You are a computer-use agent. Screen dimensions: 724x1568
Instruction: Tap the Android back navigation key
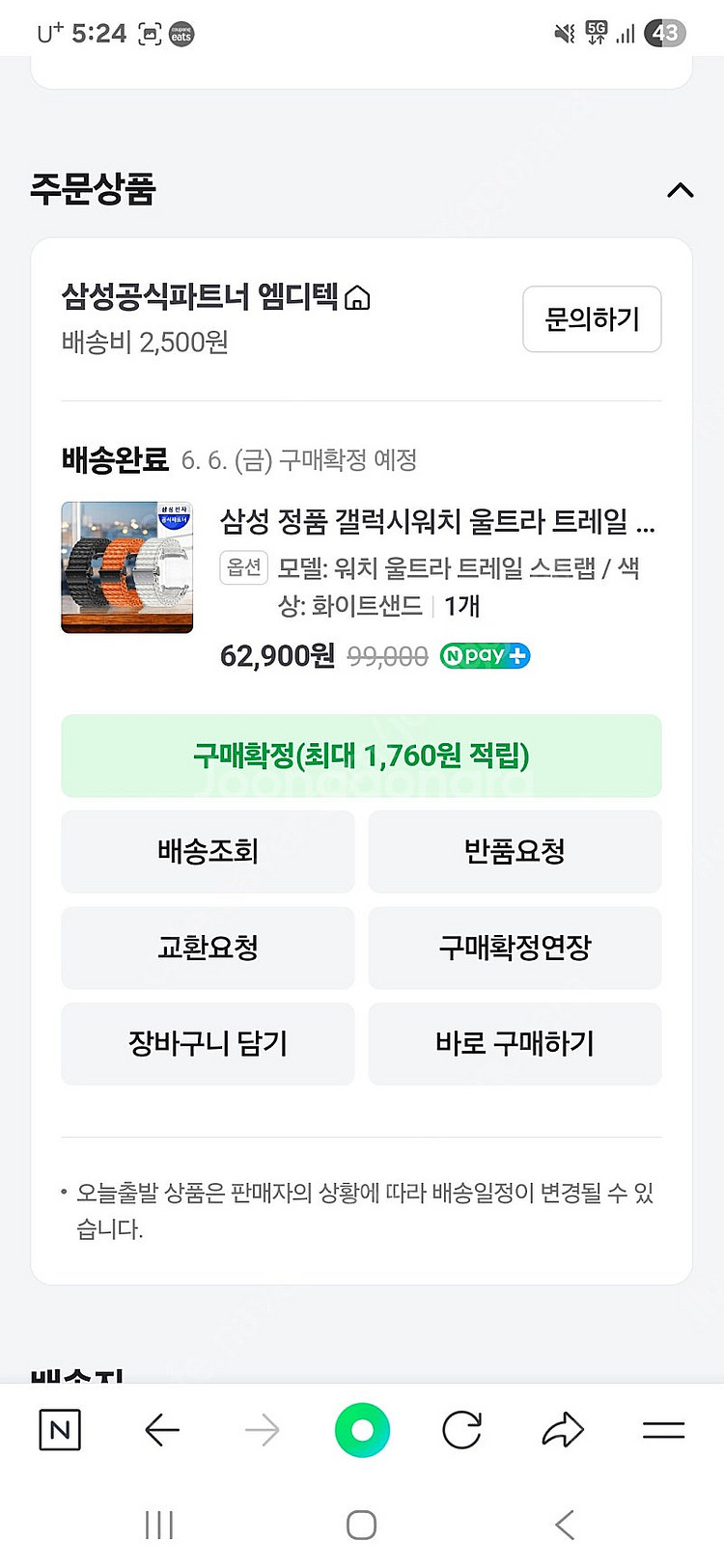coord(565,1525)
